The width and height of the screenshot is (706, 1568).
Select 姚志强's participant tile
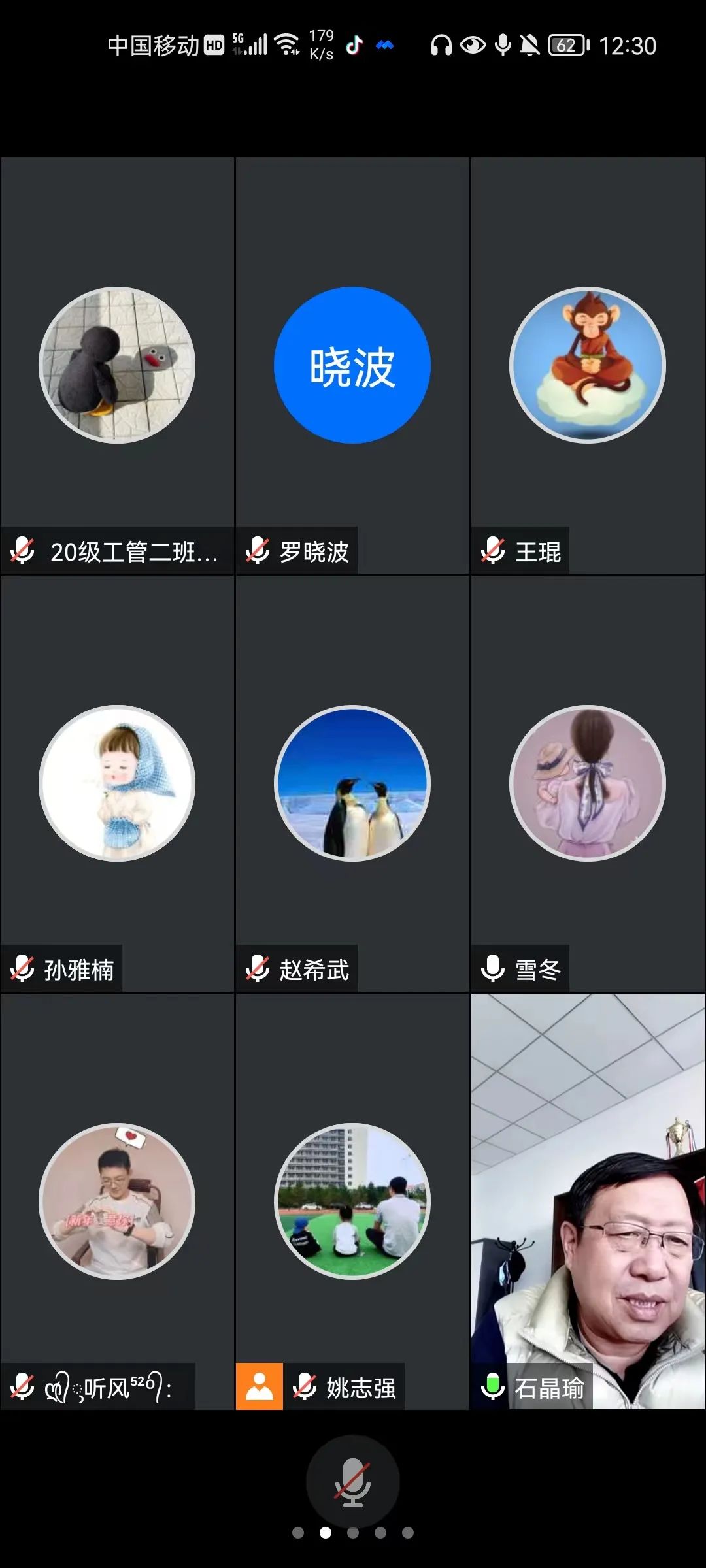pos(352,1201)
